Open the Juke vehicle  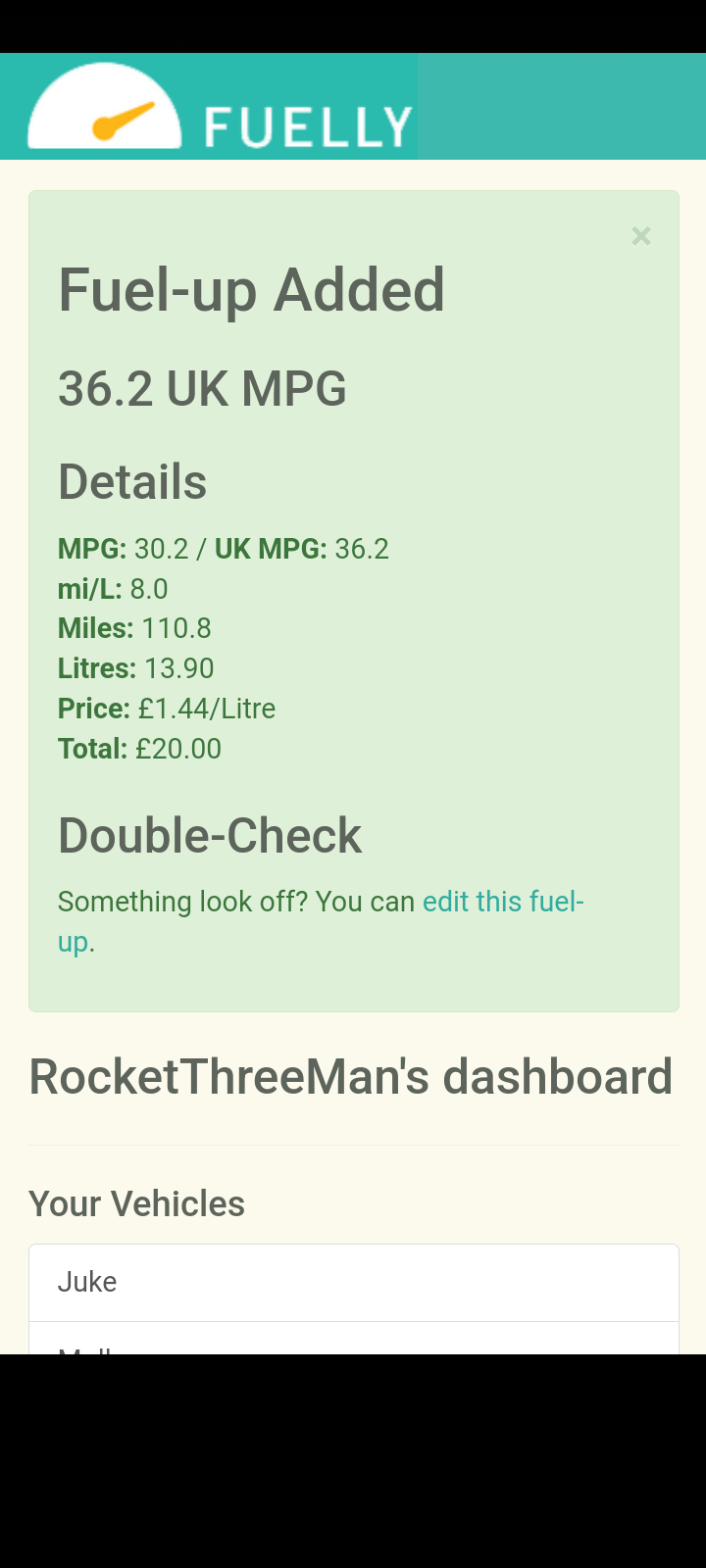click(353, 1282)
